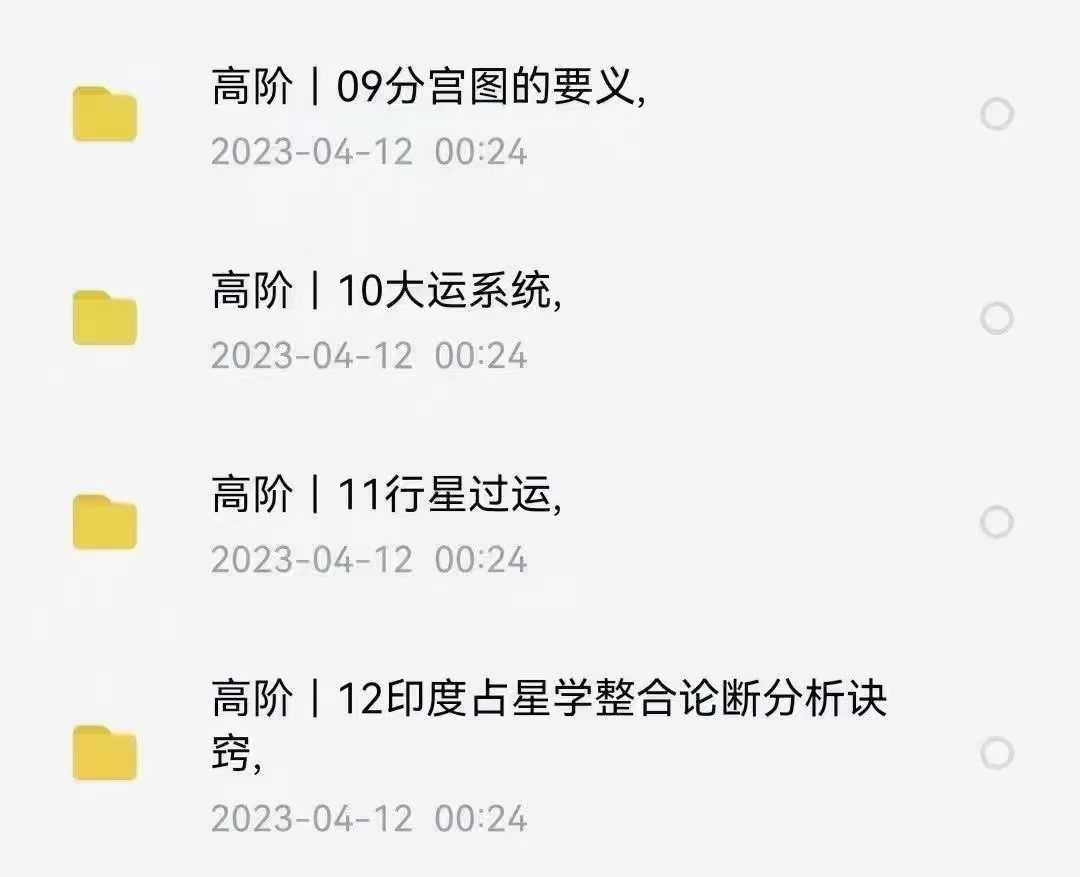Select the 12印度占星学整合论断 folder circle

(x=996, y=753)
